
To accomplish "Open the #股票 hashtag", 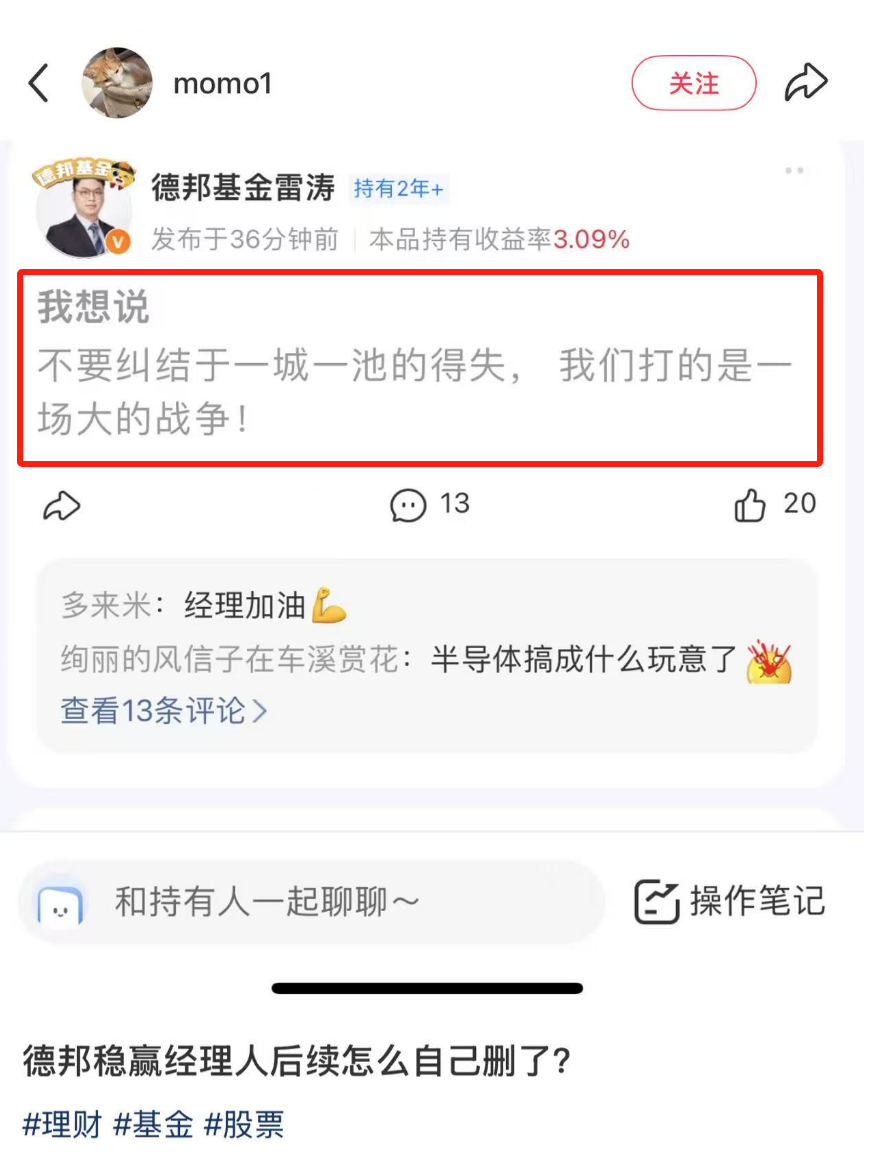I will 244,1124.
